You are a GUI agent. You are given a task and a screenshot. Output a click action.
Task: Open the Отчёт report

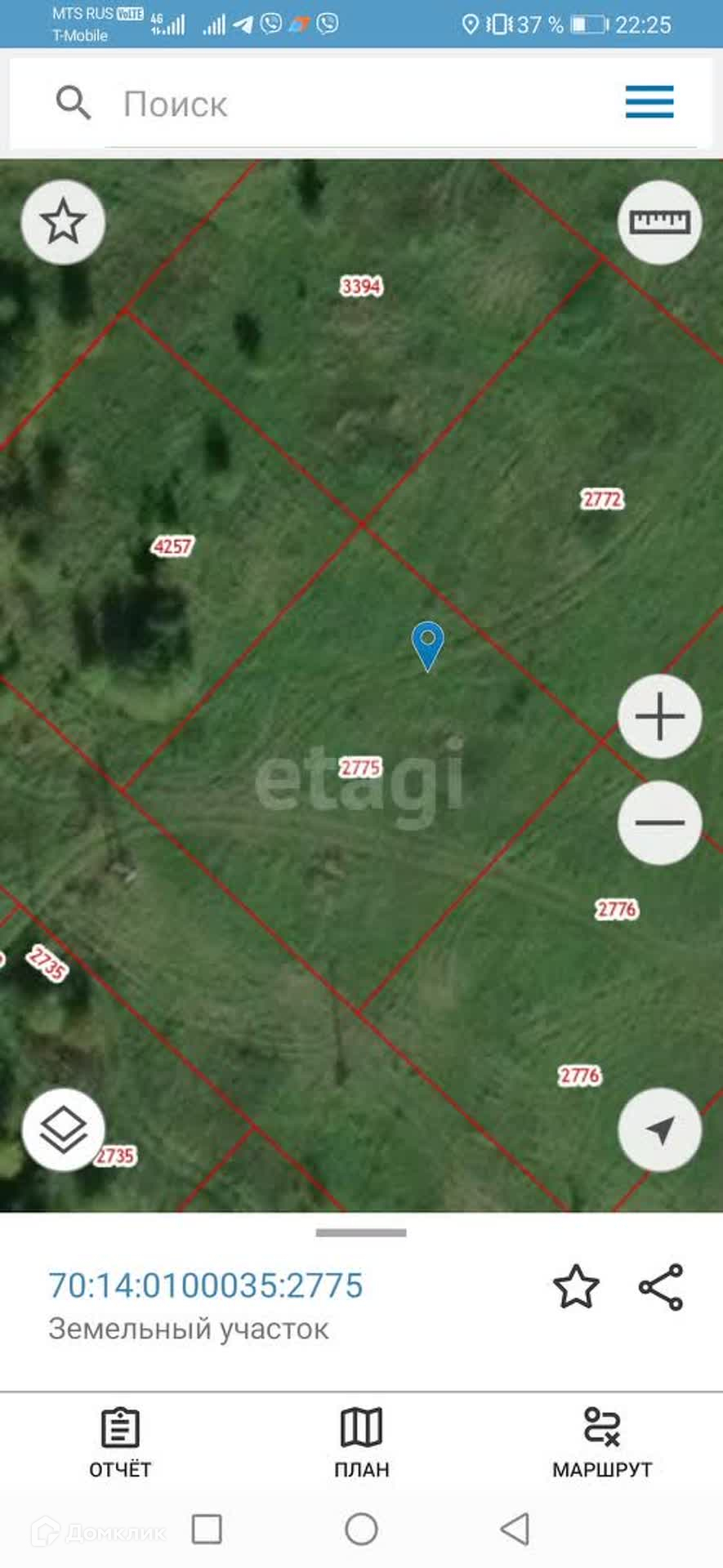[x=120, y=1442]
